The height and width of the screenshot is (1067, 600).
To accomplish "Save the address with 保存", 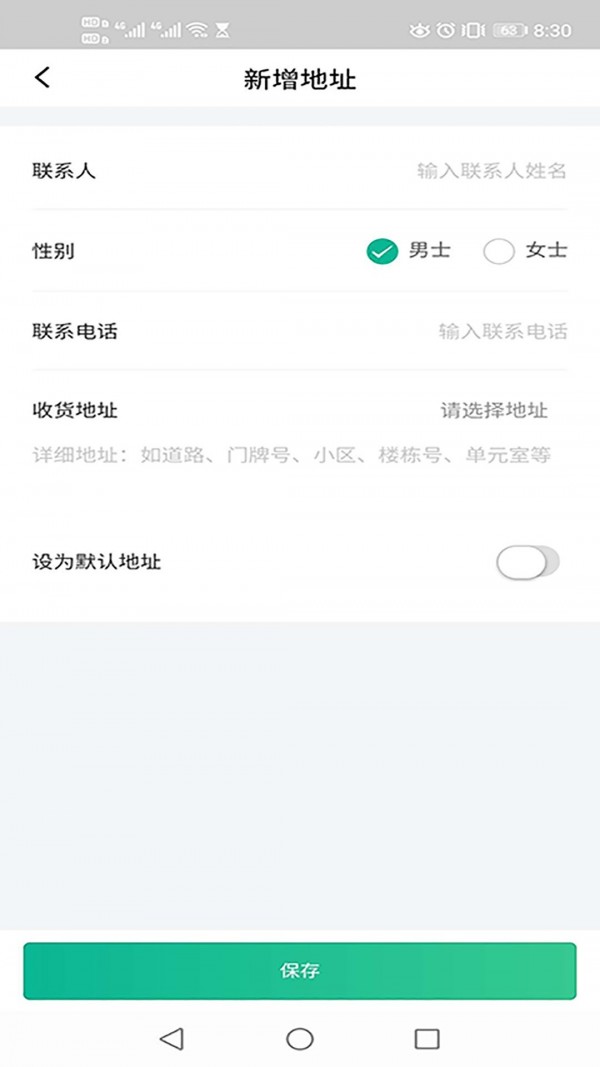I will coord(300,970).
